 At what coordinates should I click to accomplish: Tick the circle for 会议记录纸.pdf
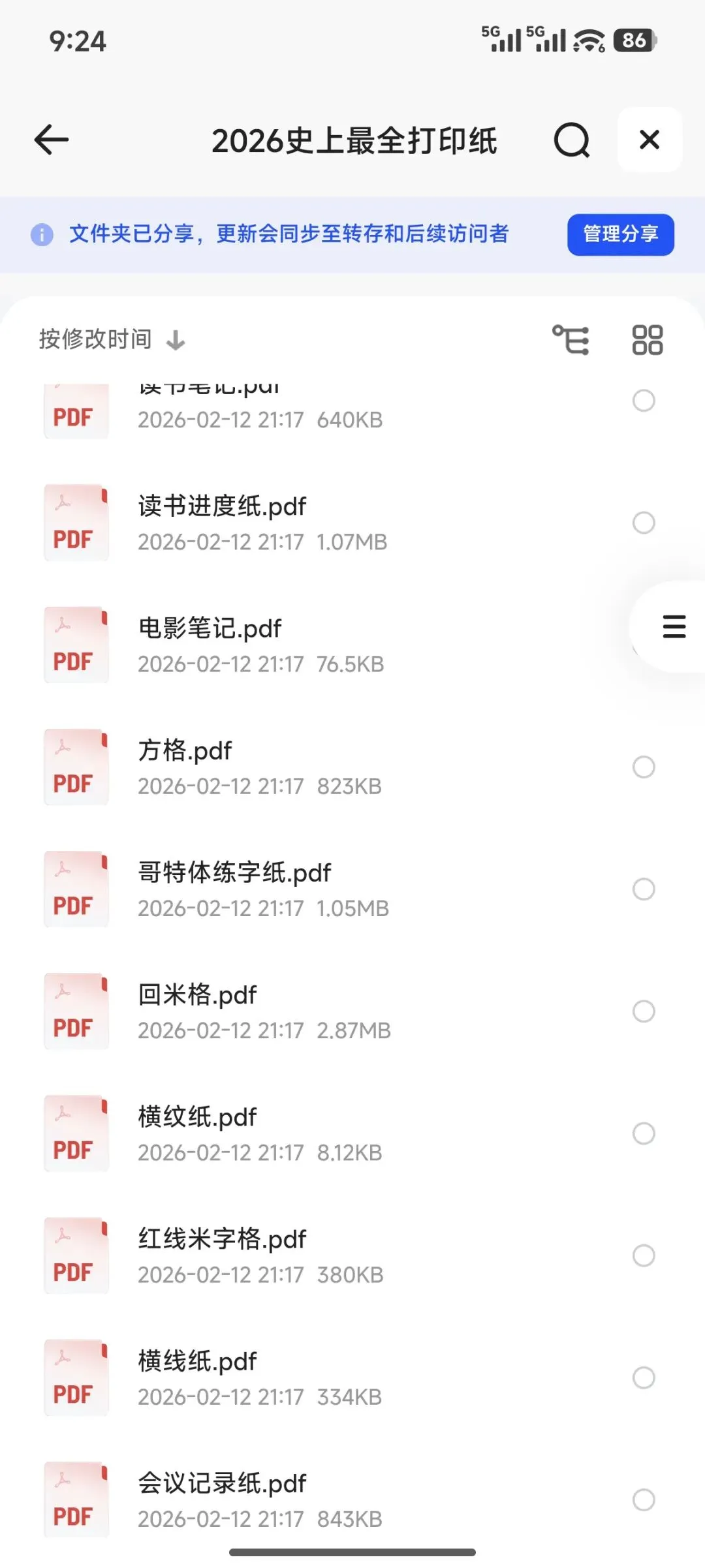644,1499
